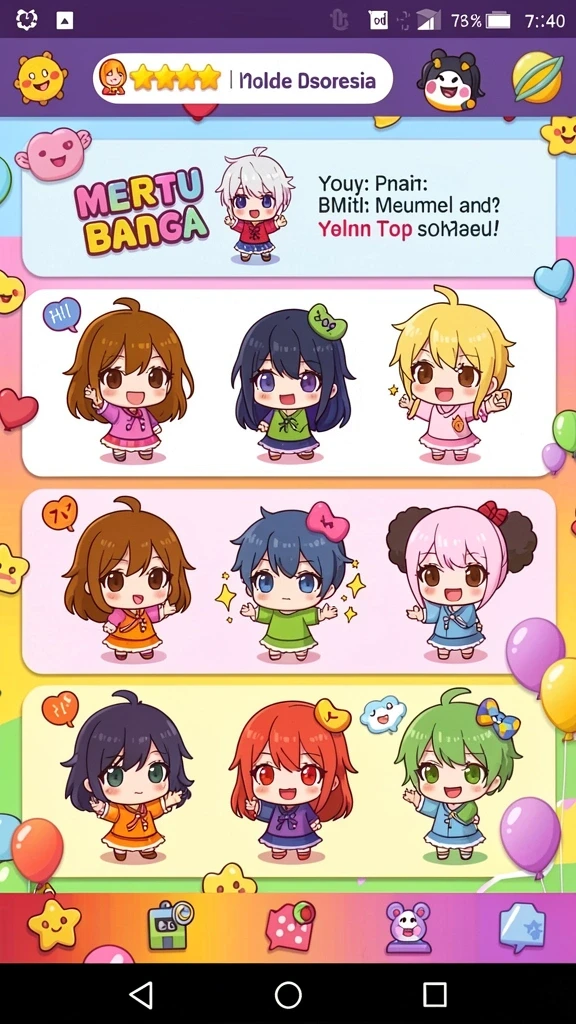576x1024 pixels.
Task: Go back with the system back button
Action: (141, 995)
